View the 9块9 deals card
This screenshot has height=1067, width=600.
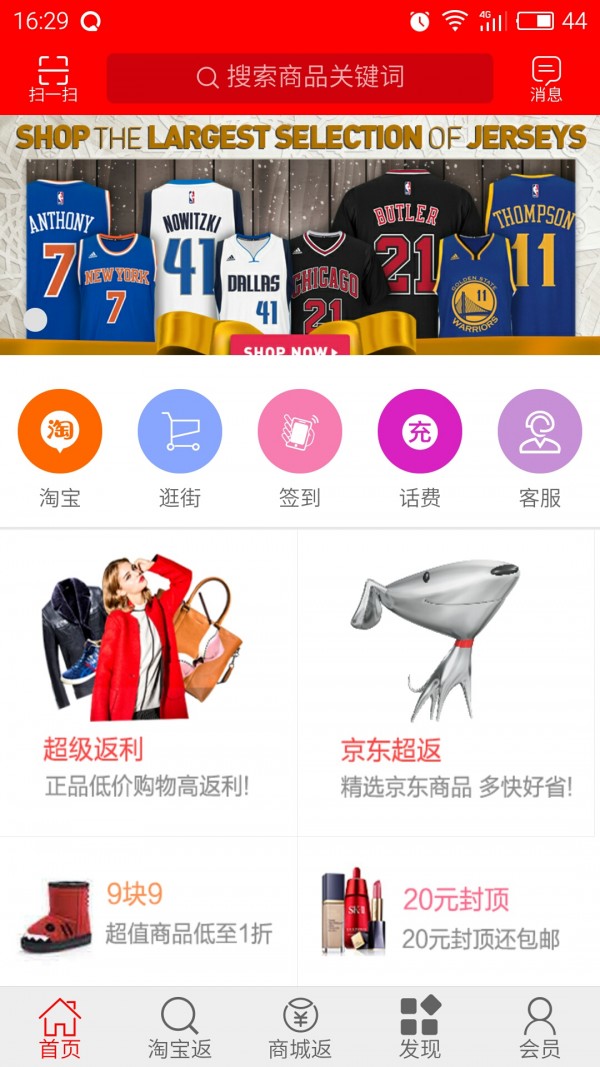148,912
